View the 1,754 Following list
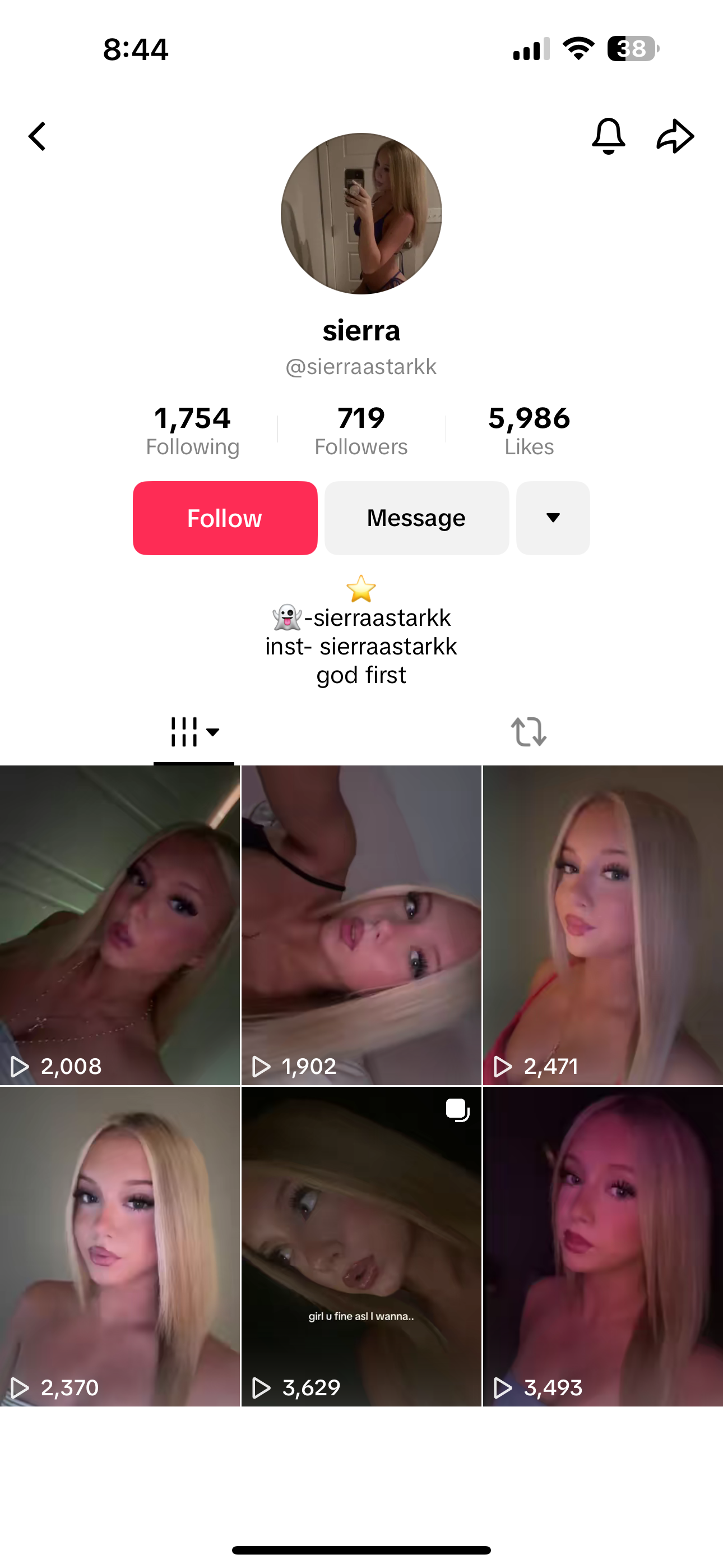723x1568 pixels. tap(192, 430)
